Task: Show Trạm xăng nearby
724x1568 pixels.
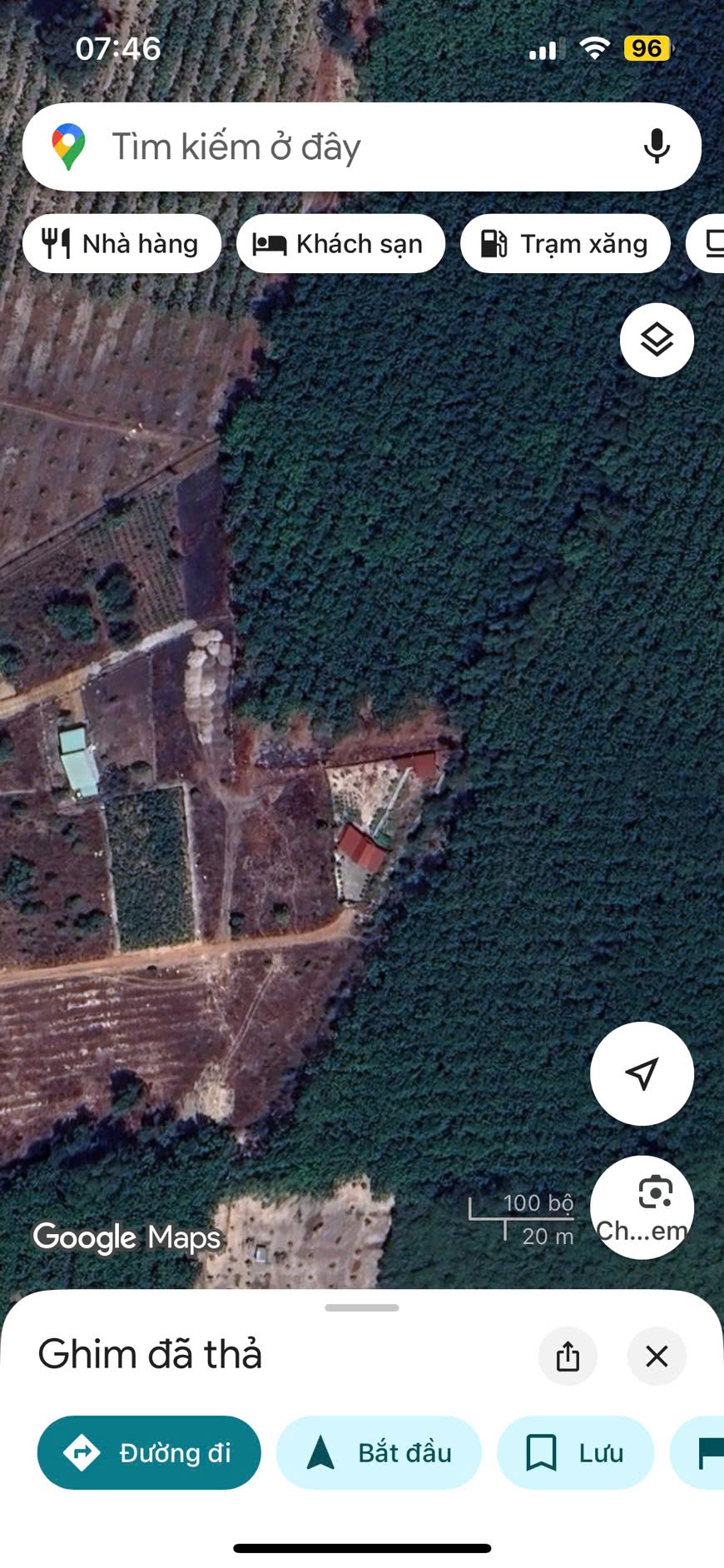Action: (565, 244)
